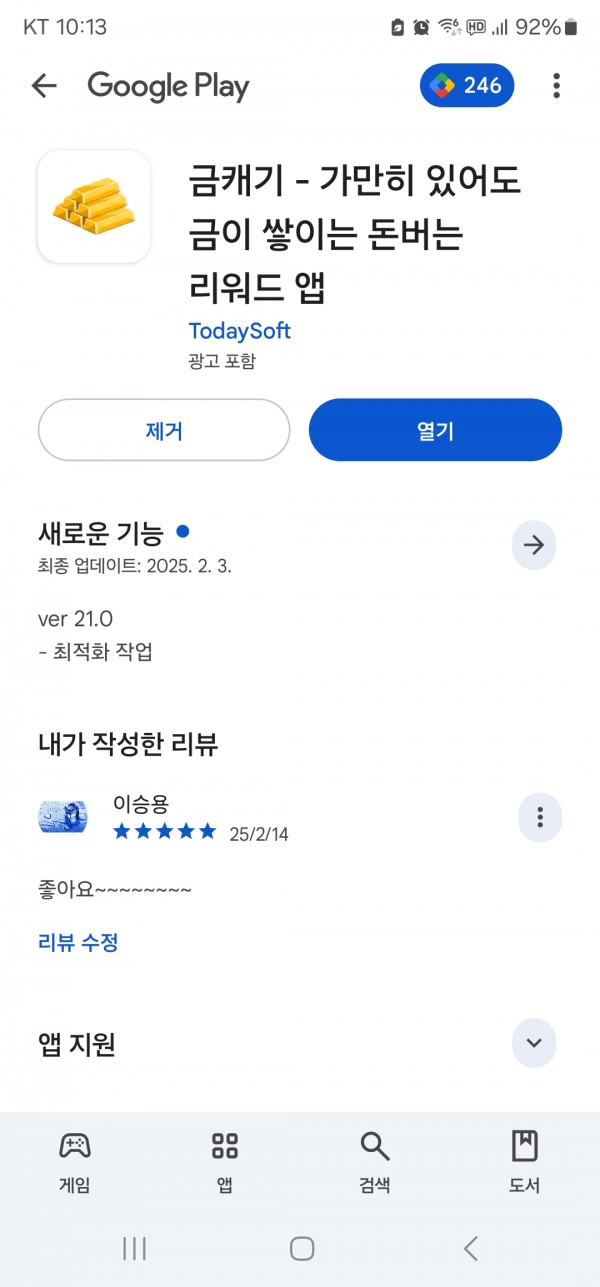Open the 새로운 기능 details arrow
This screenshot has width=600, height=1287.
(534, 545)
